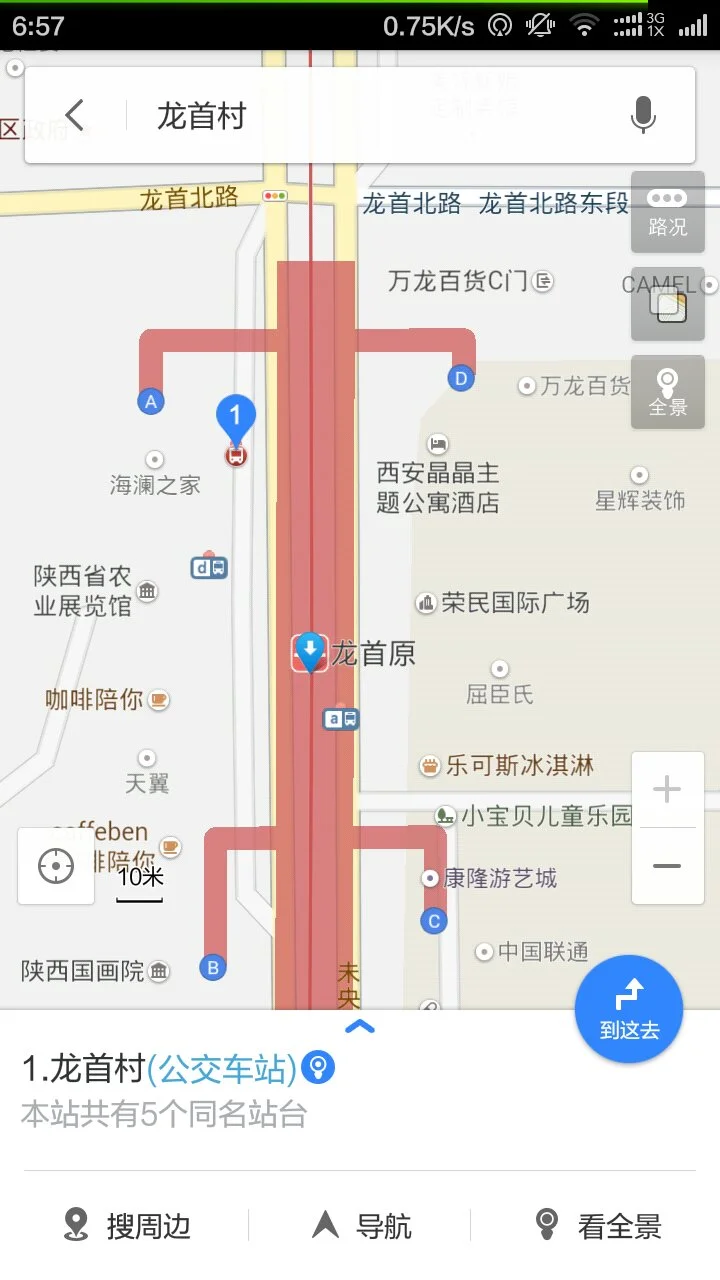The height and width of the screenshot is (1280, 720).
Task: Zoom in using the plus control
Action: [666, 789]
